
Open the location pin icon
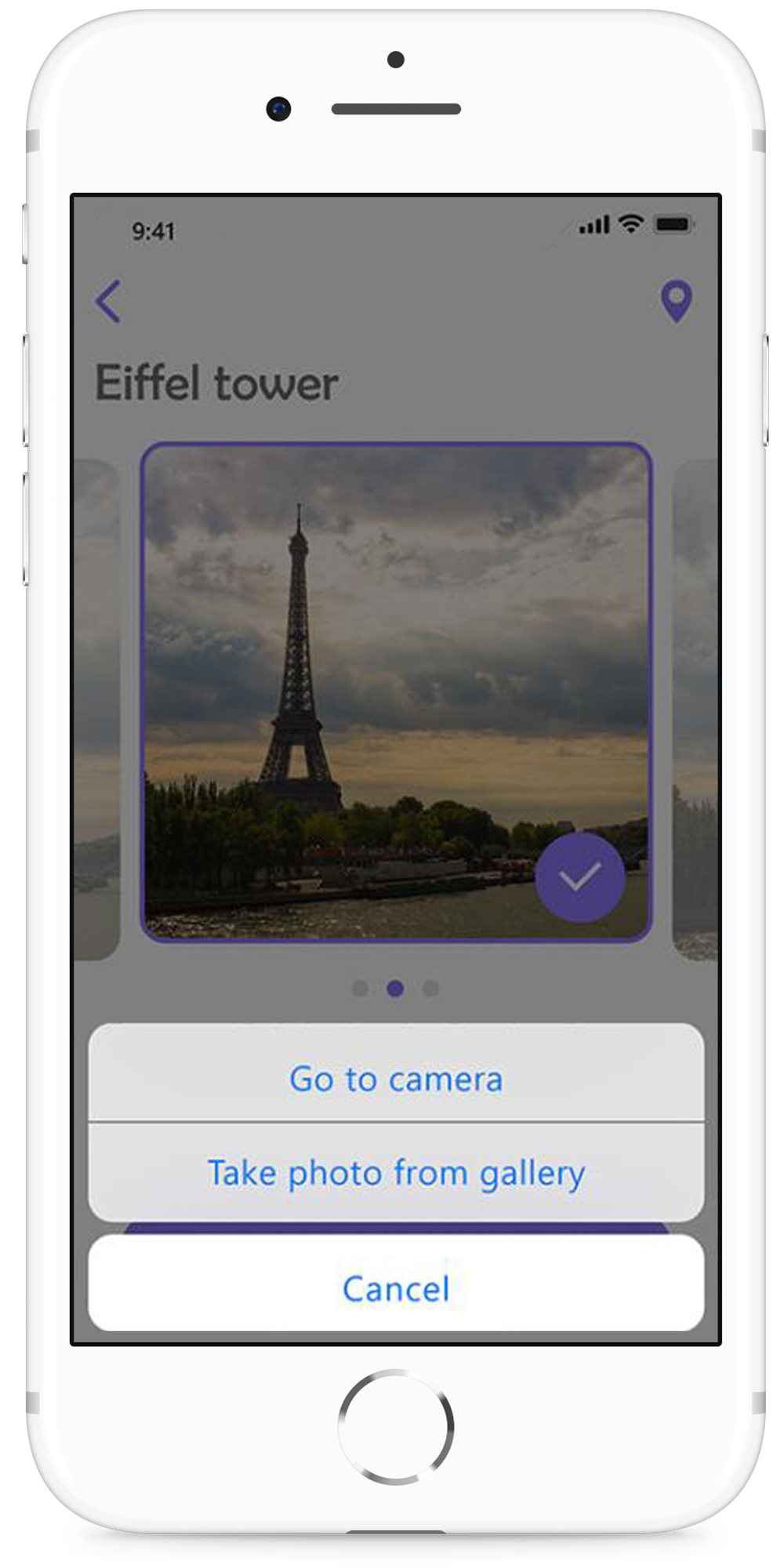pos(676,301)
